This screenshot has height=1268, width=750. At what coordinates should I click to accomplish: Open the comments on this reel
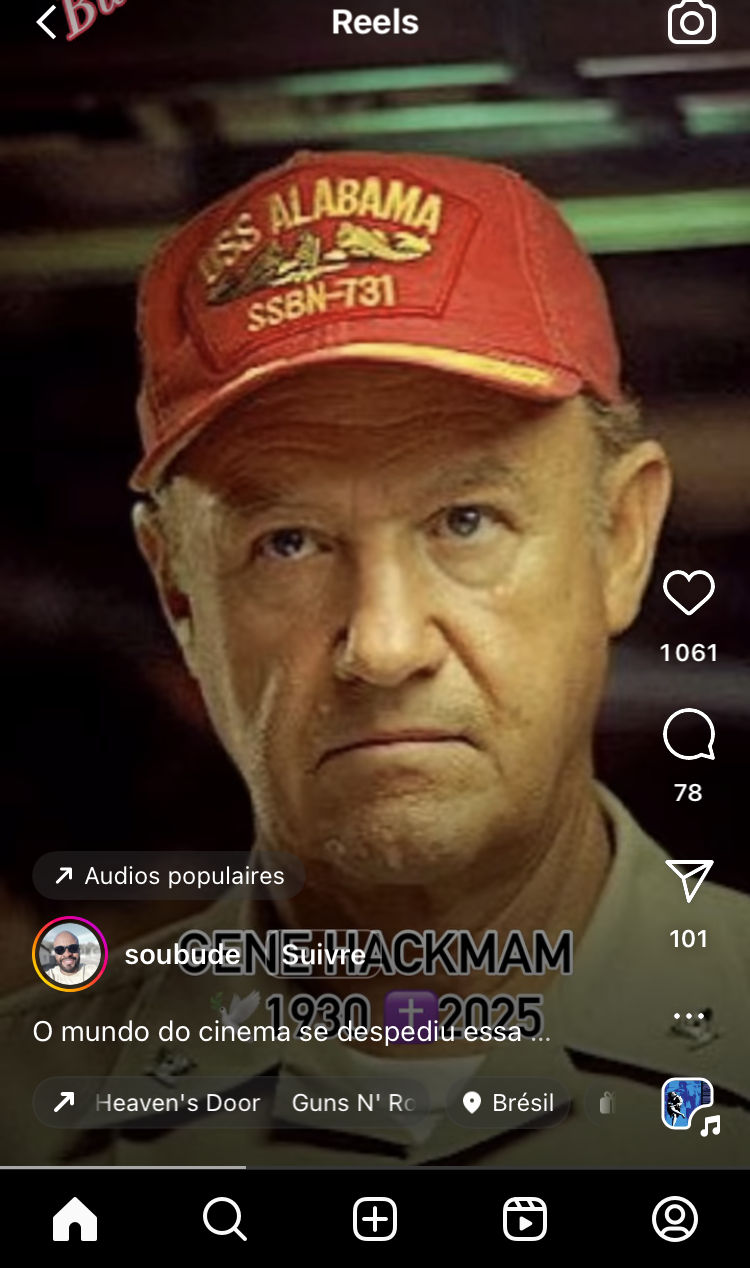point(689,736)
